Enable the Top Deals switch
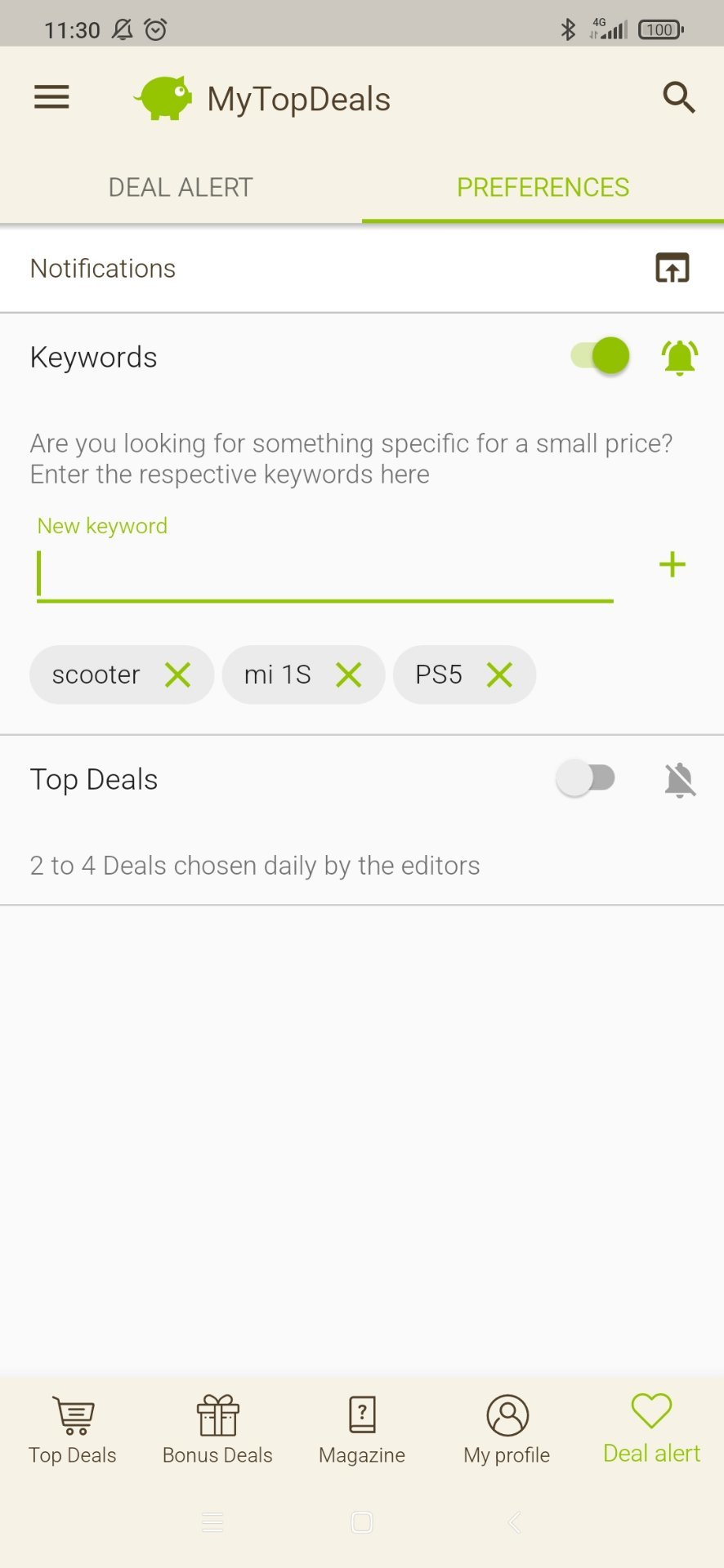Viewport: 724px width, 1568px height. pos(586,778)
